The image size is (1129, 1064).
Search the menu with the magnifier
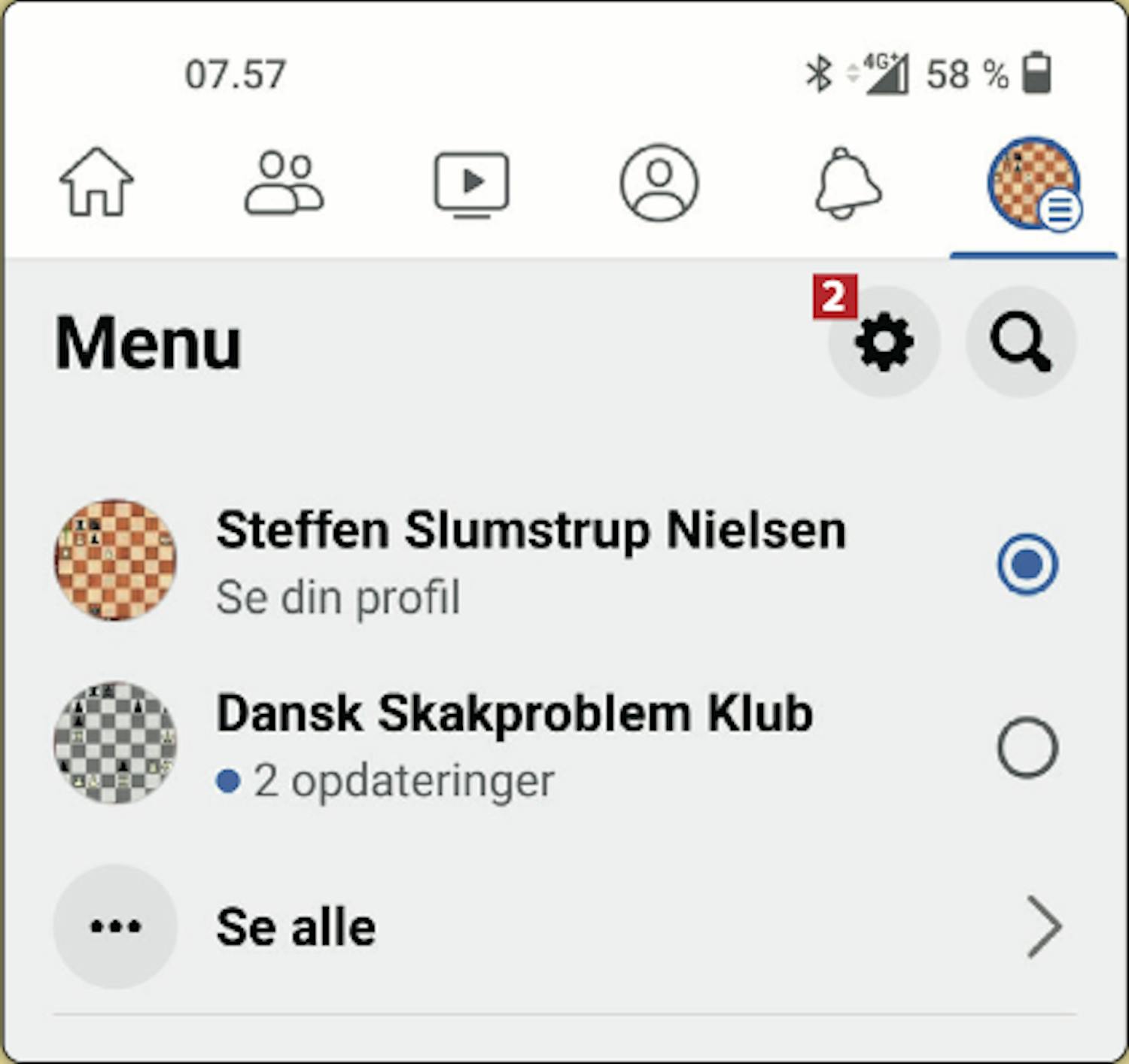(1021, 342)
